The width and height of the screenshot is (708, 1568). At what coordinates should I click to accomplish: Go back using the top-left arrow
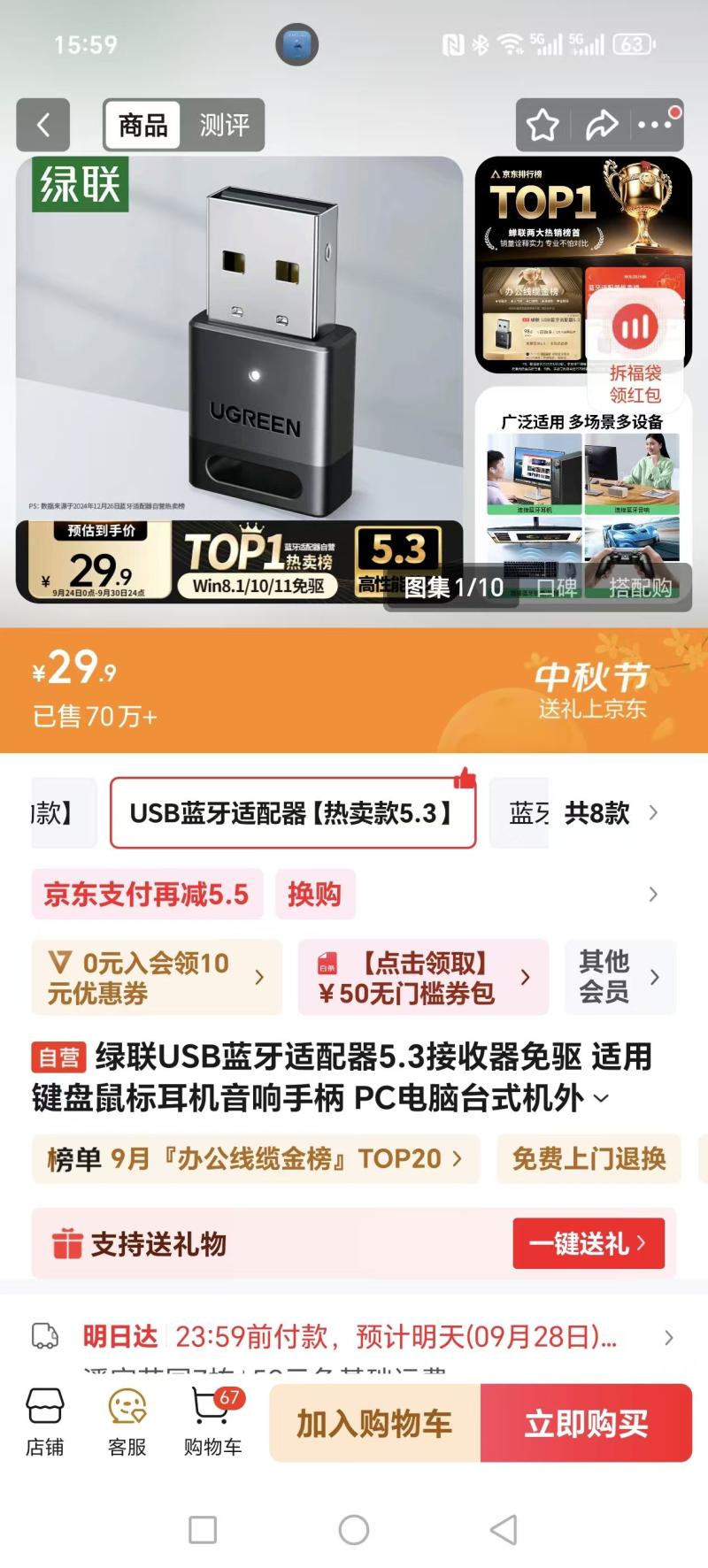pos(42,125)
